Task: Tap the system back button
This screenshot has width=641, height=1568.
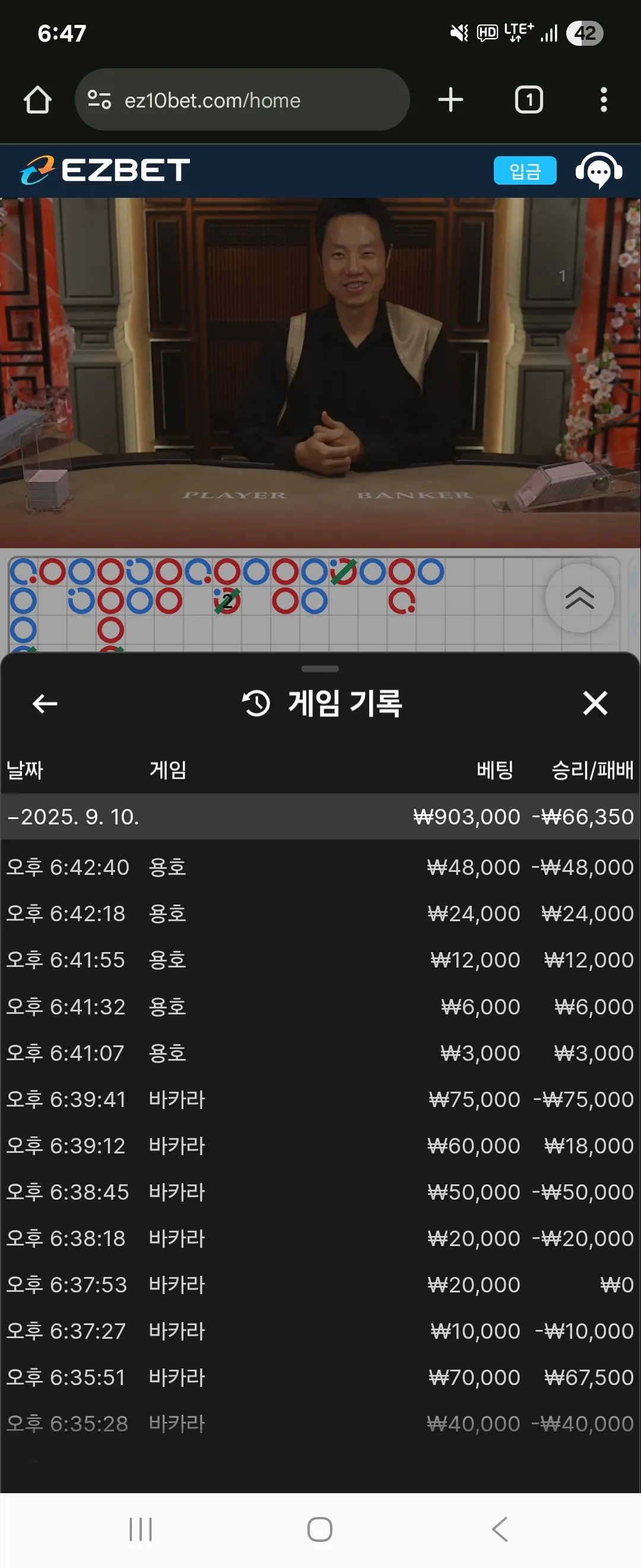Action: [500, 1528]
